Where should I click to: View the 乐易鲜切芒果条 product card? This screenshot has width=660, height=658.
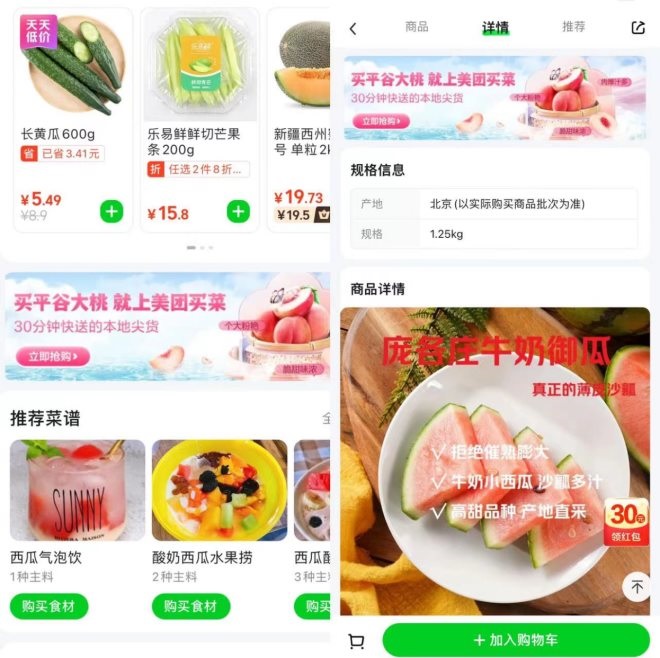(x=199, y=70)
